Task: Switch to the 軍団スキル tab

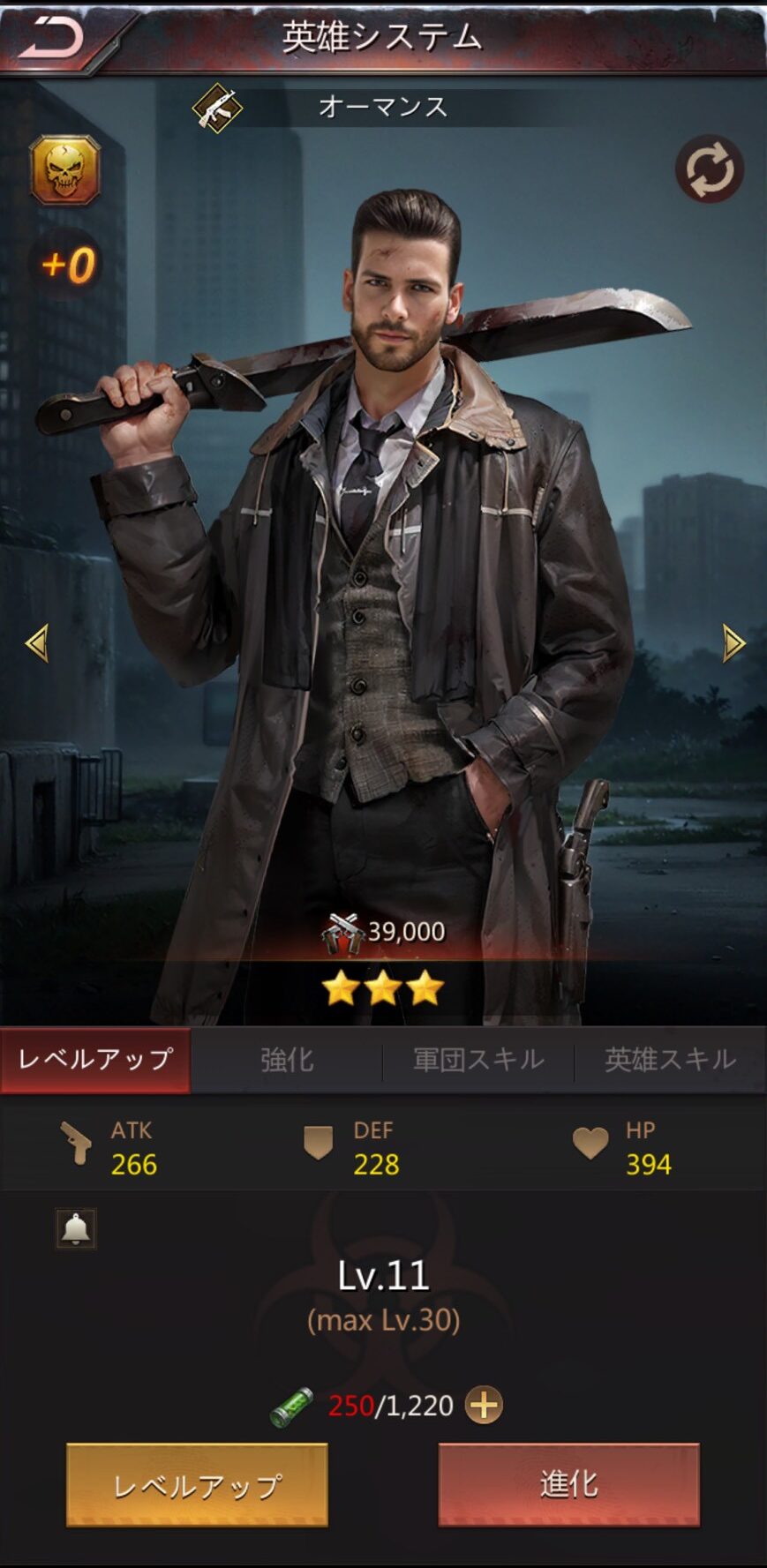Action: coord(477,1059)
